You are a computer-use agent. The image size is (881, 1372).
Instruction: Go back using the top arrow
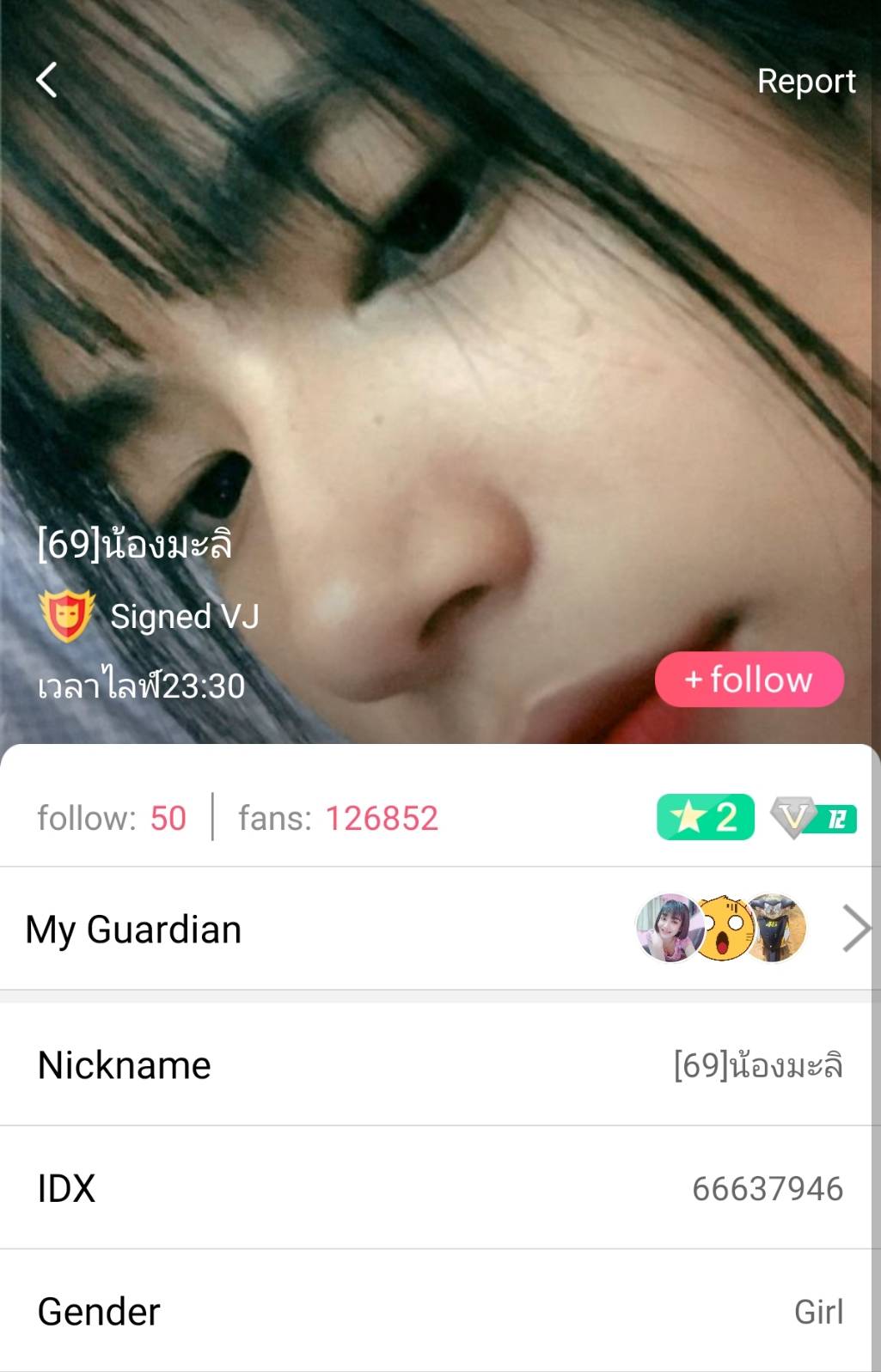(x=47, y=81)
